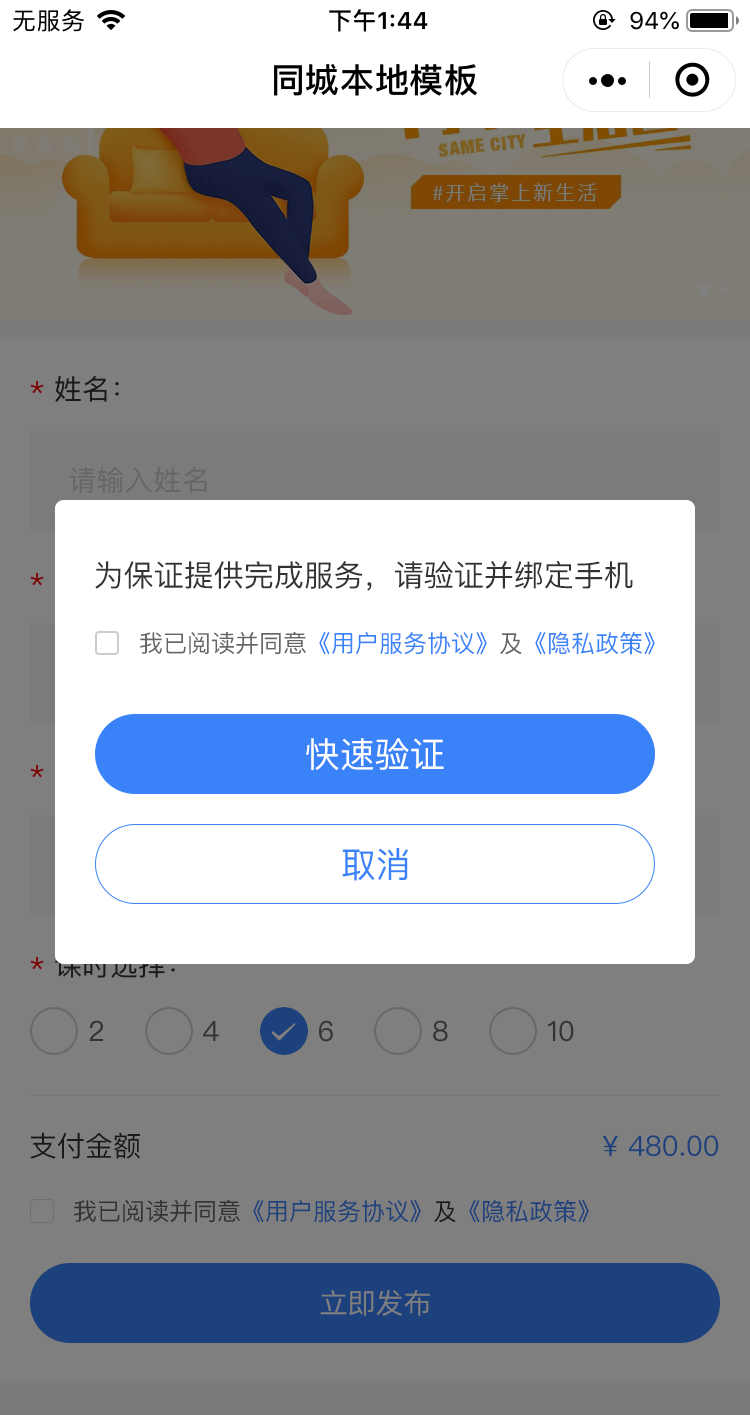The width and height of the screenshot is (750, 1415).
Task: Close the mini program with the circle icon
Action: click(x=692, y=80)
